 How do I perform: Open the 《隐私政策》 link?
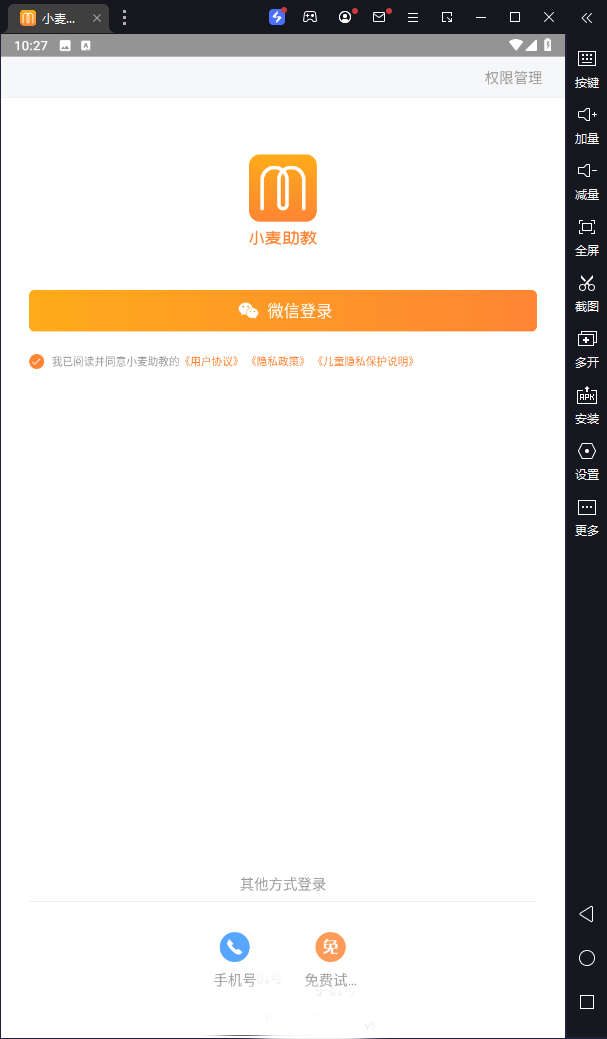pos(278,362)
